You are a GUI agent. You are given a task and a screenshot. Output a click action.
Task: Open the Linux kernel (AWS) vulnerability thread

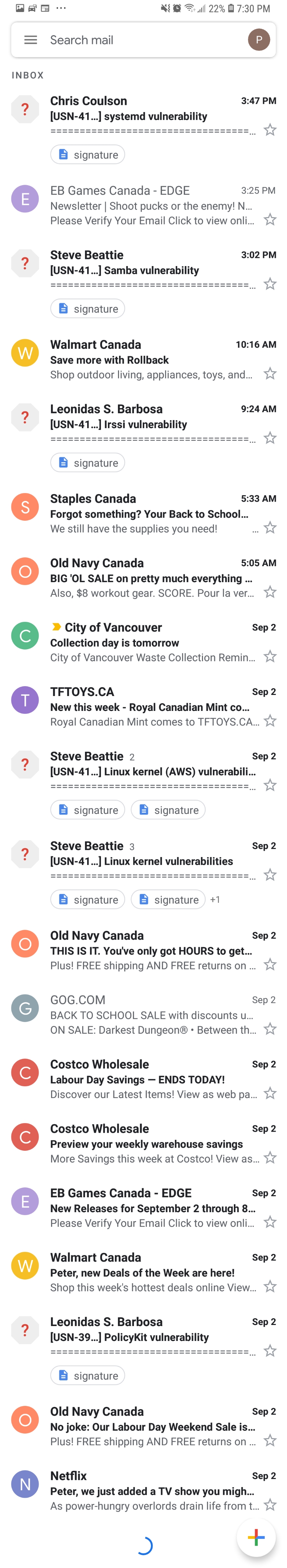[x=152, y=771]
